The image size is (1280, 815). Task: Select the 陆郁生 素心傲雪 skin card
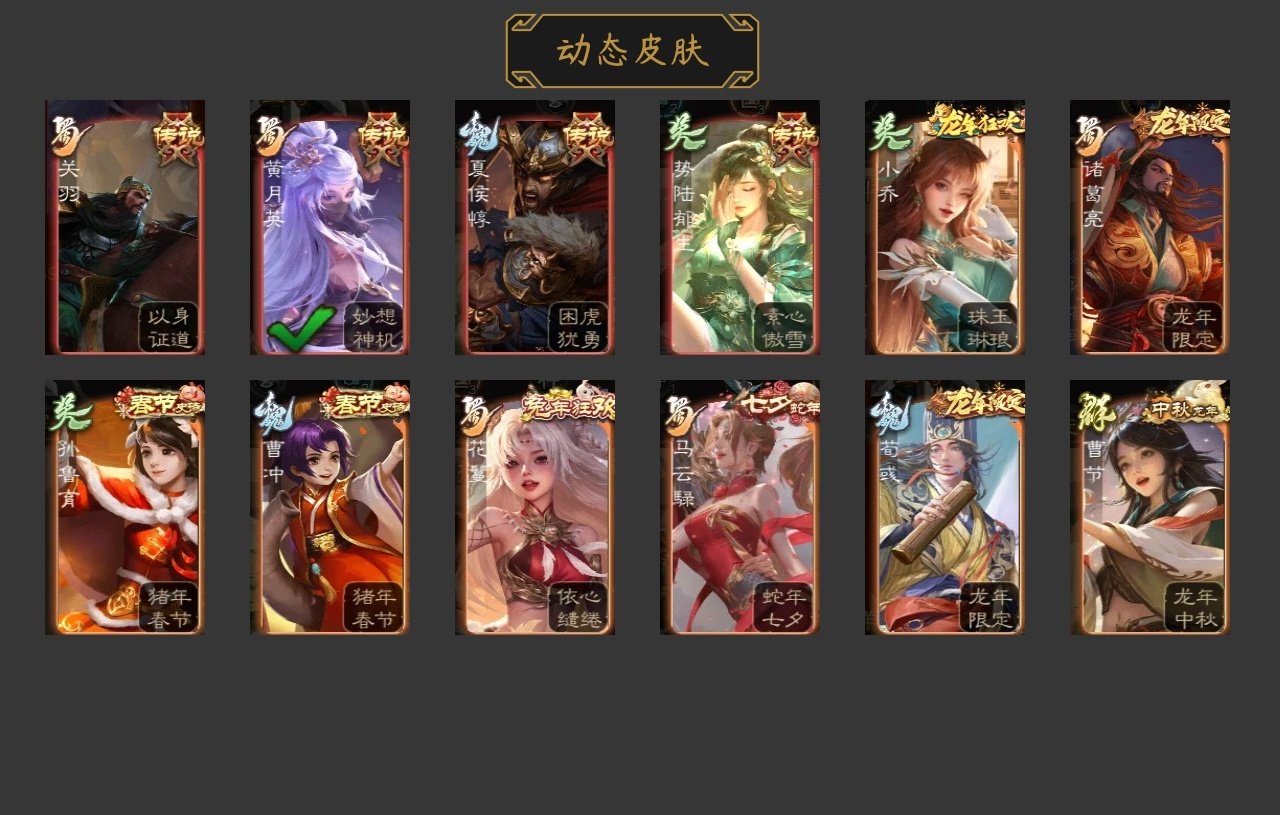tap(740, 228)
